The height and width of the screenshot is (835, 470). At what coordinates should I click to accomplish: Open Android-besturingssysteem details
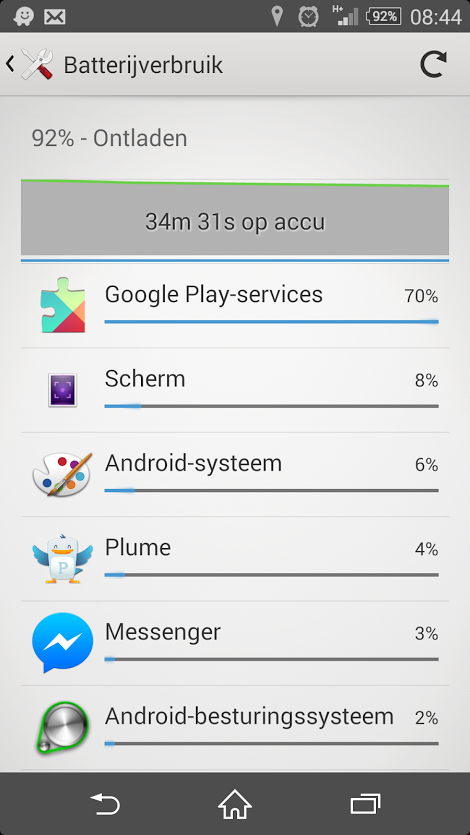235,728
